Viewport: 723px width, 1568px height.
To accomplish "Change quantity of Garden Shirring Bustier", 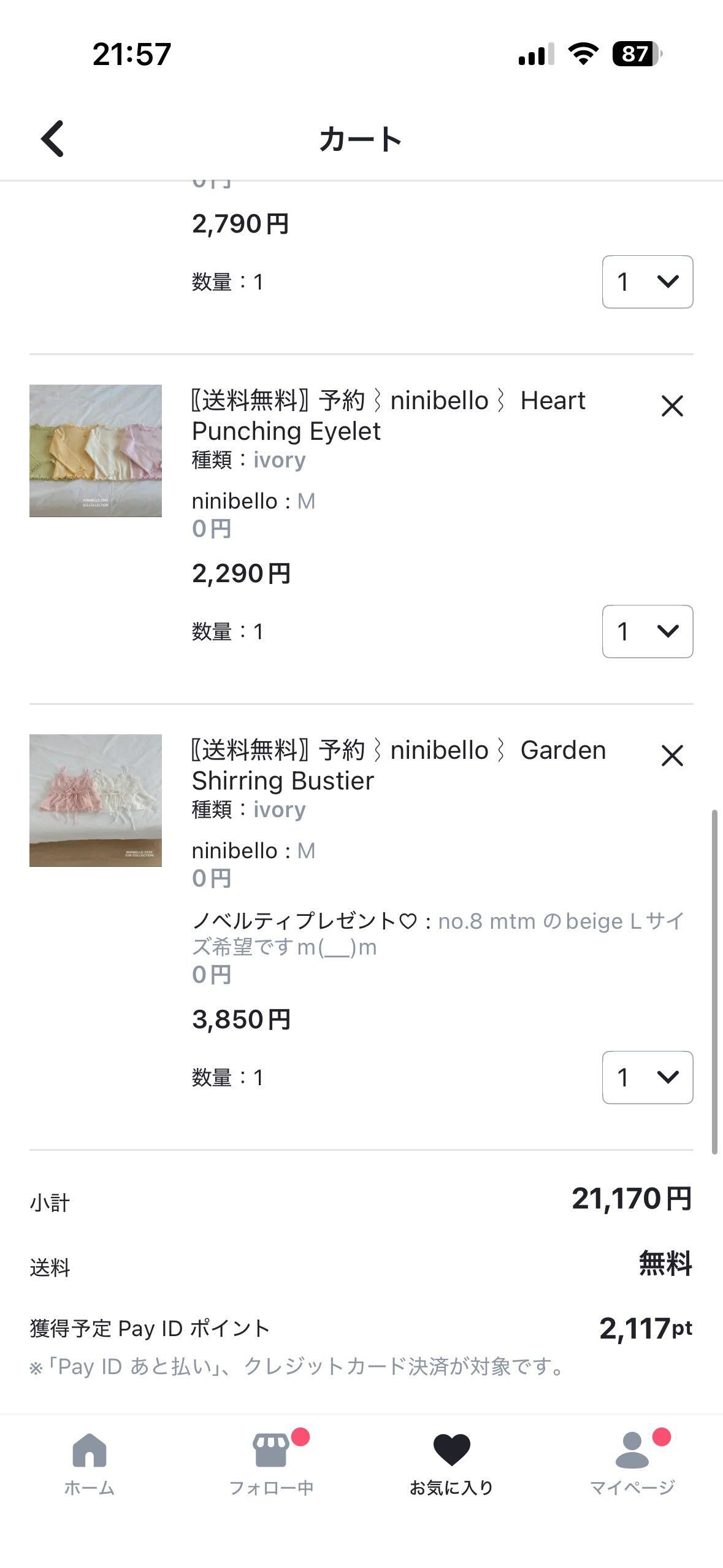I will pyautogui.click(x=647, y=1078).
